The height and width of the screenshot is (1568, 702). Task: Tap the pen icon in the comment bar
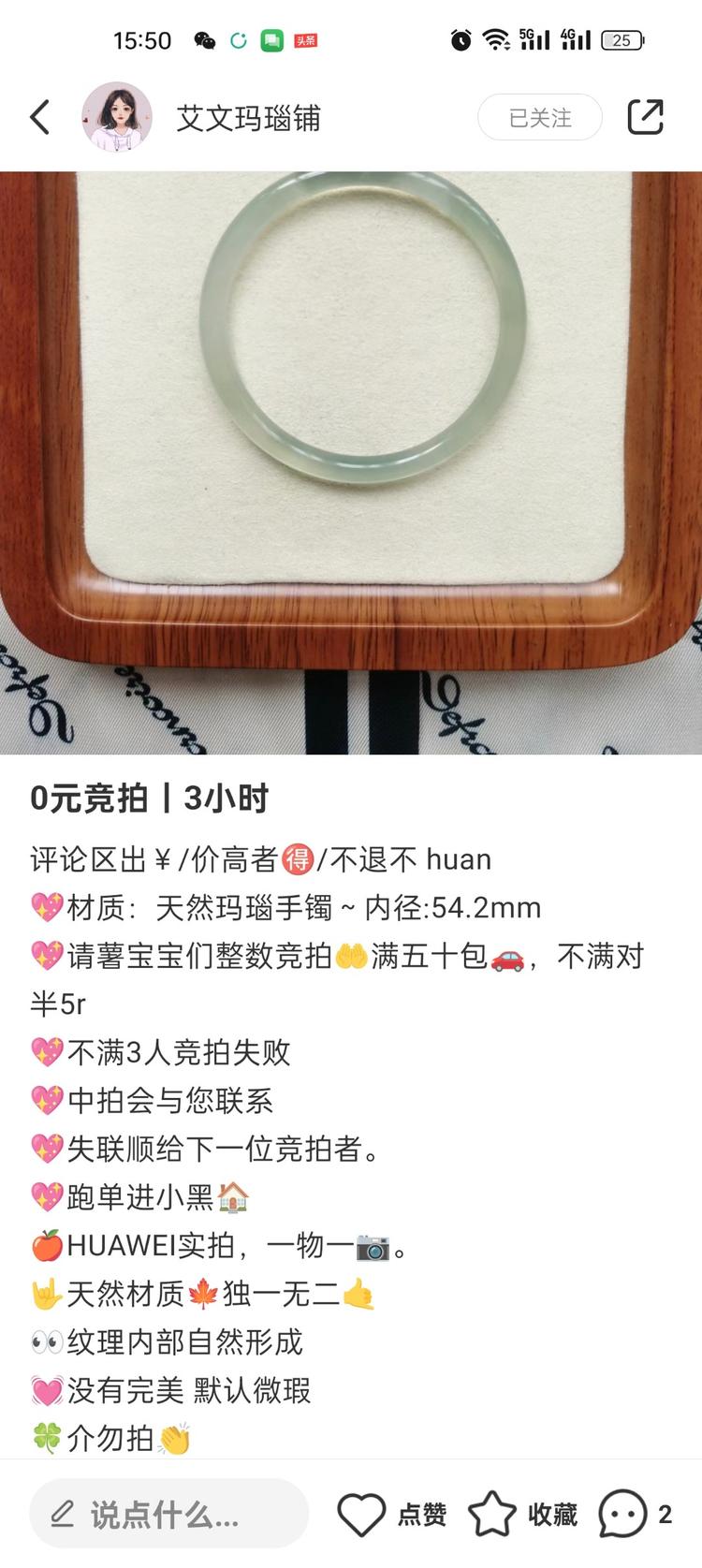point(61,1513)
